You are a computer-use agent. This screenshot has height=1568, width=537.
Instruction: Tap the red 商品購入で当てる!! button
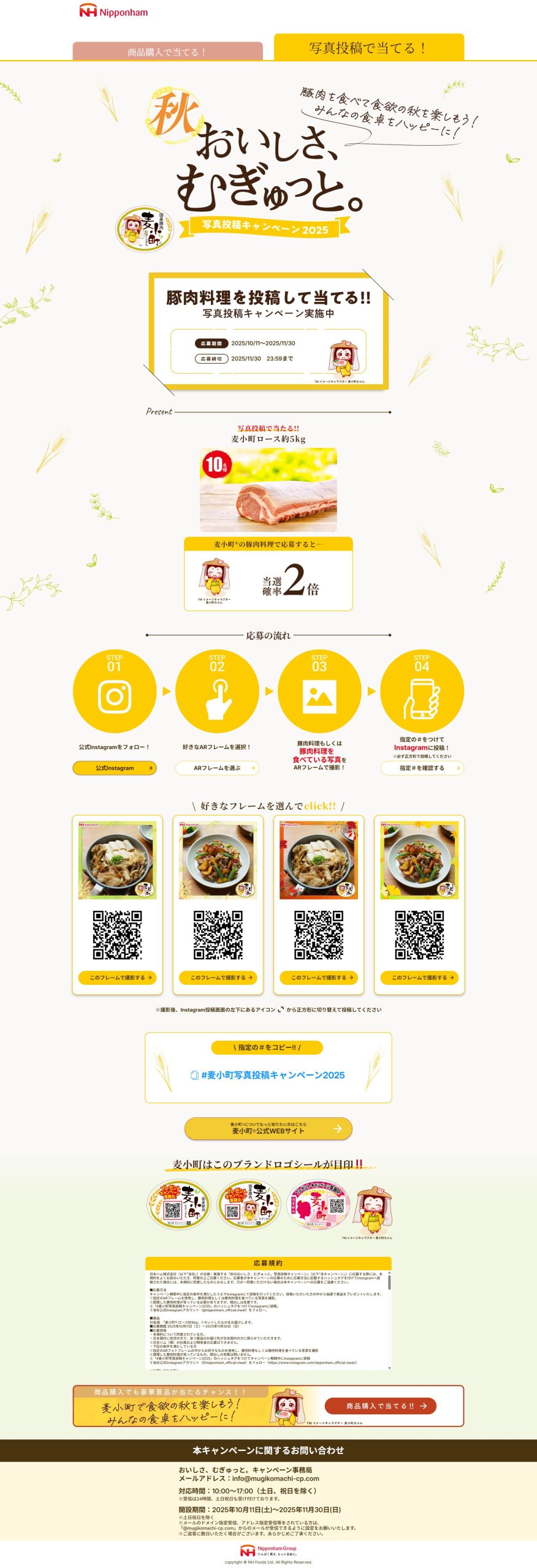tap(380, 1406)
